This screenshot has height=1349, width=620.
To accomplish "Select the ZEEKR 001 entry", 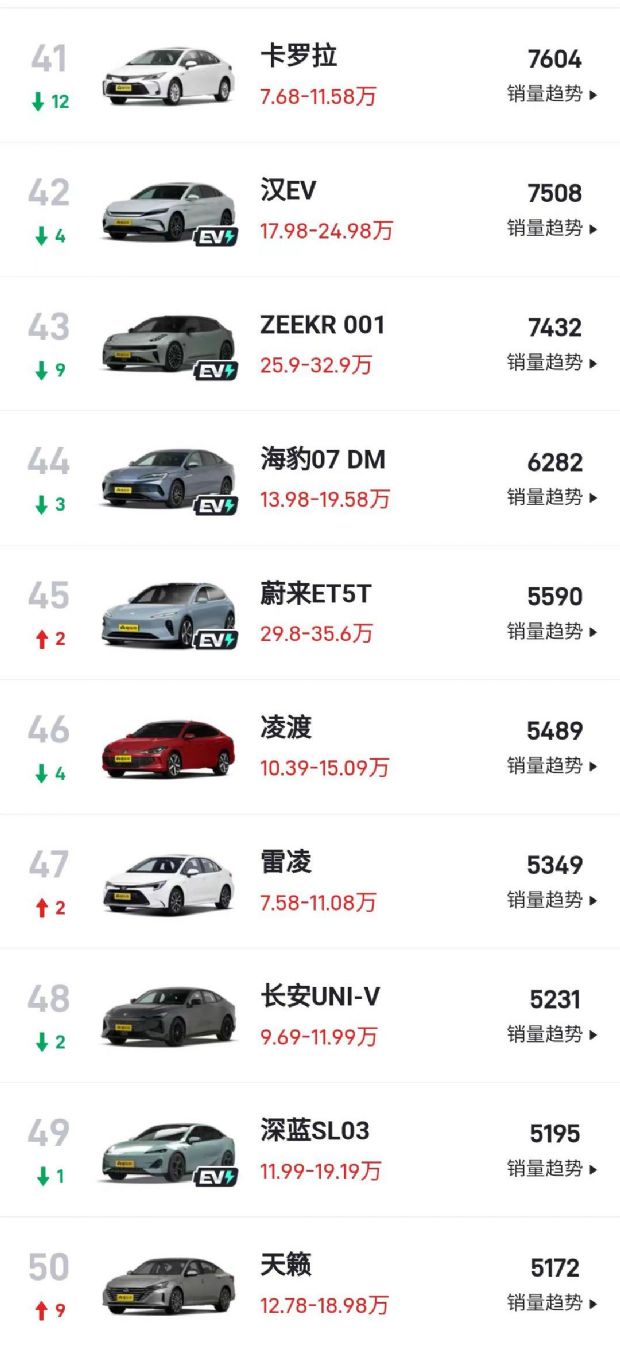I will point(322,325).
